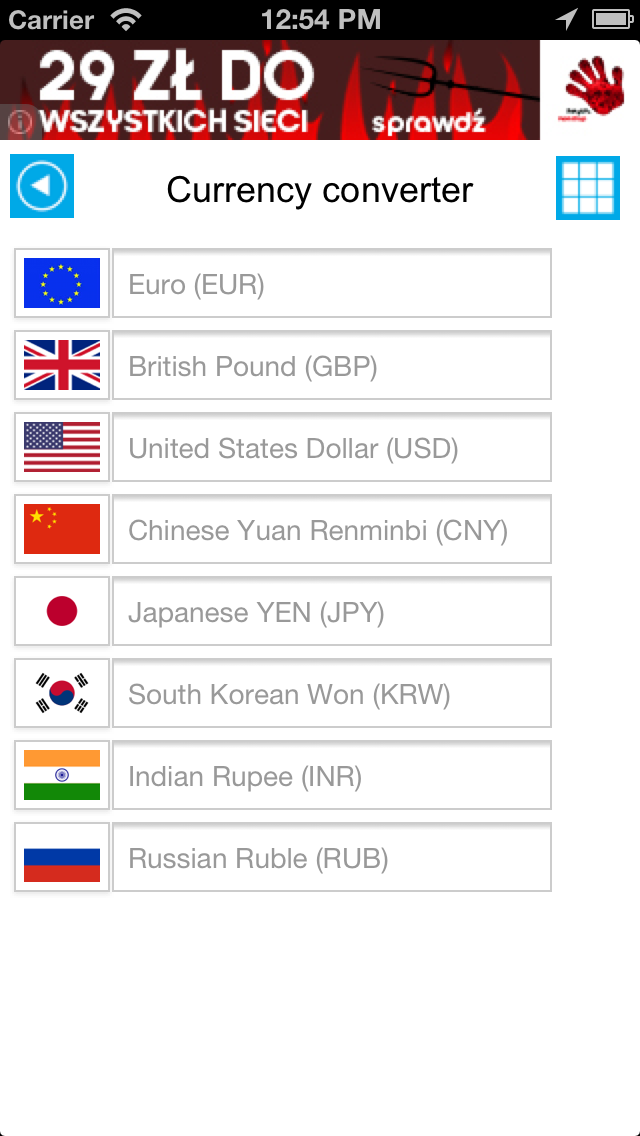Go back with the blue arrow button

click(42, 186)
